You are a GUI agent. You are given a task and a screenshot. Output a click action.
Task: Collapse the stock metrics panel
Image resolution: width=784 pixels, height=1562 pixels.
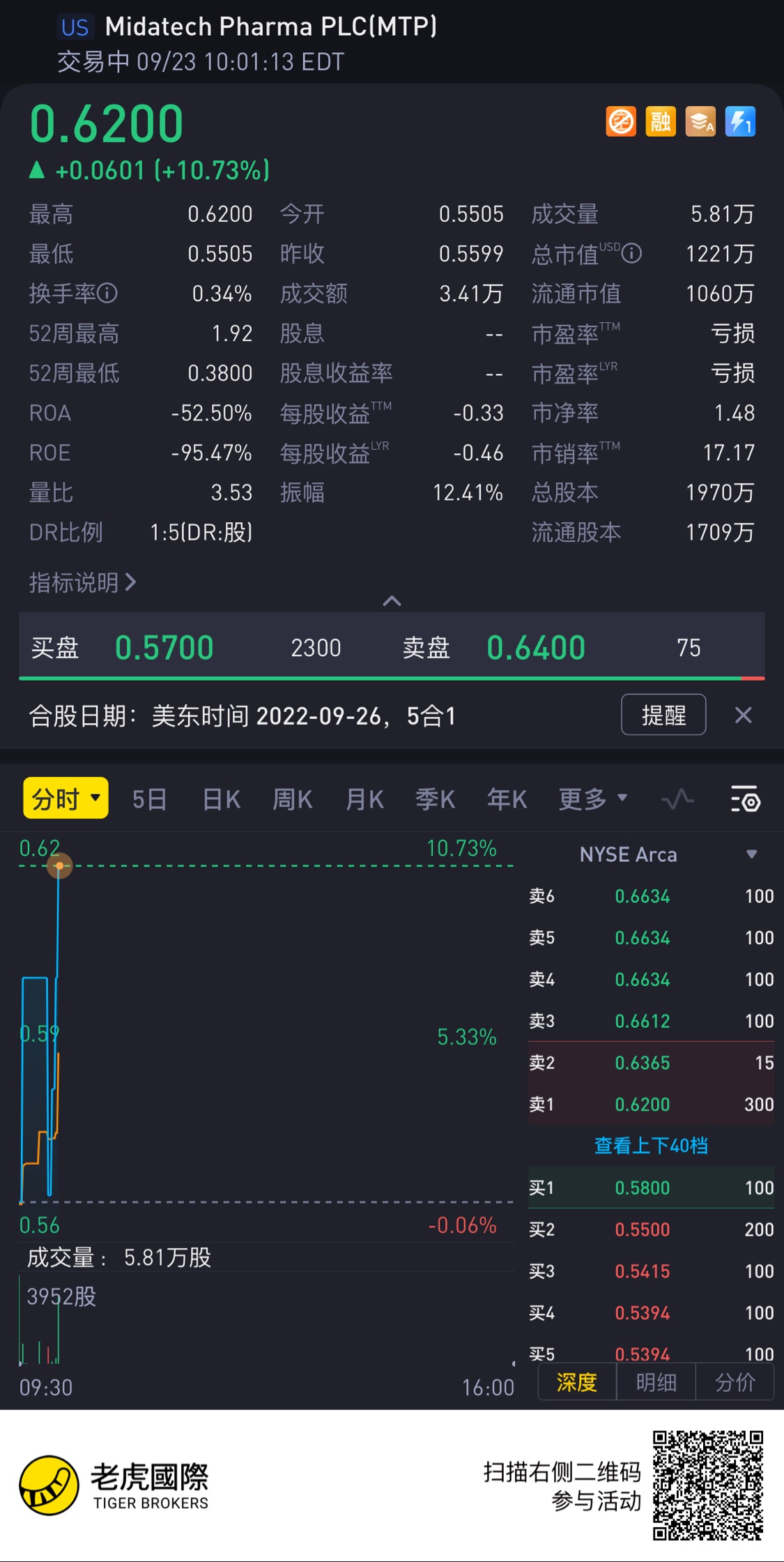392,601
